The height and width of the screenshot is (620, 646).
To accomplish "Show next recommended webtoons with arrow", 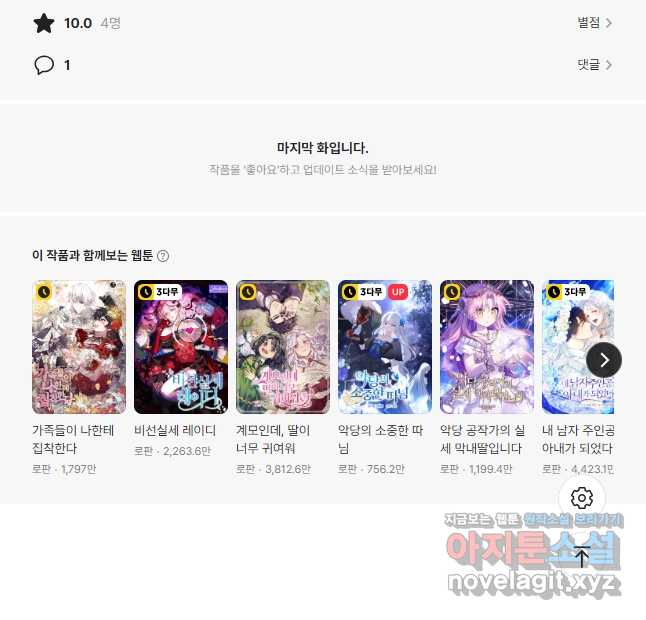I will (x=603, y=360).
